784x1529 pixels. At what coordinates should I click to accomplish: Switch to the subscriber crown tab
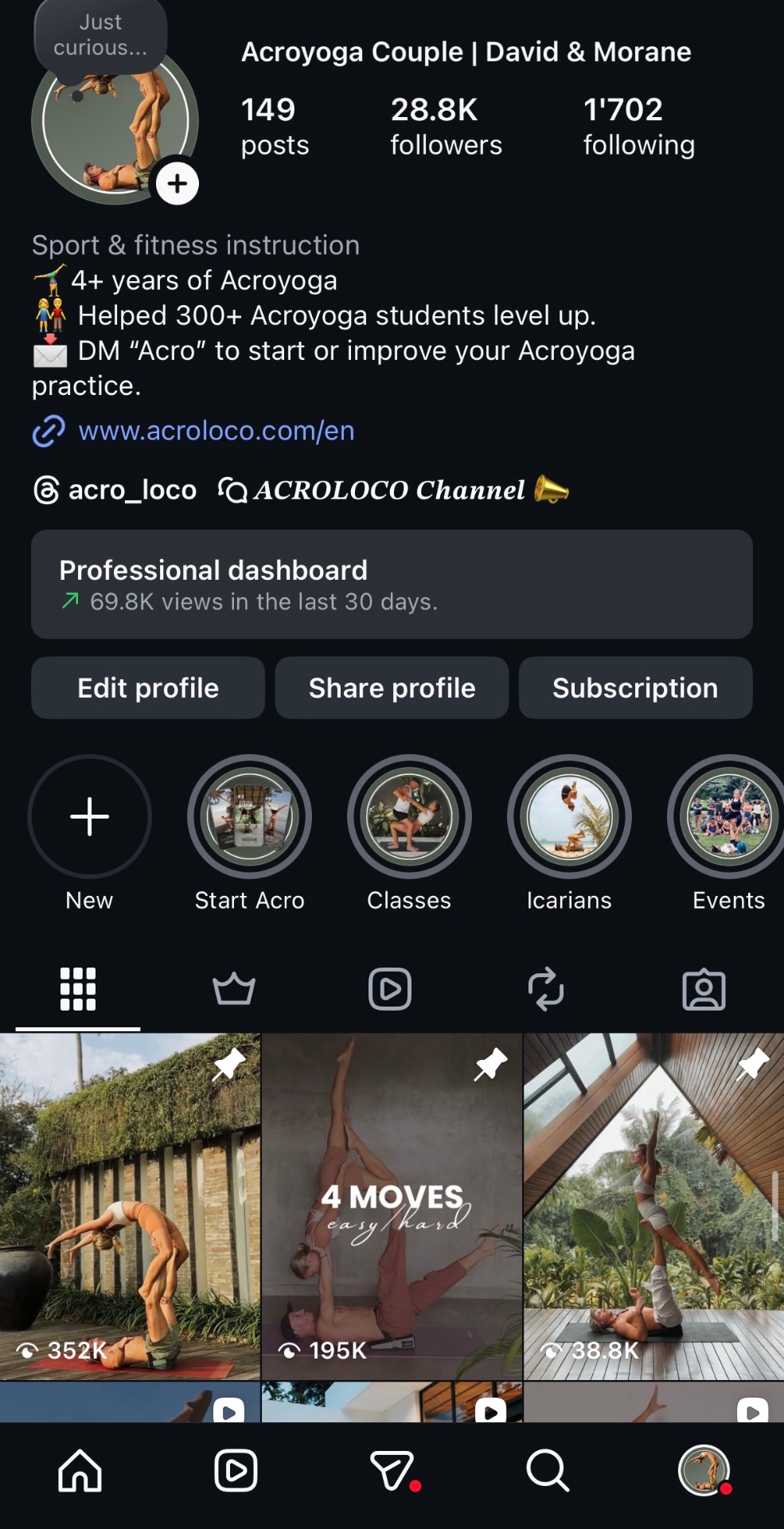coord(234,989)
